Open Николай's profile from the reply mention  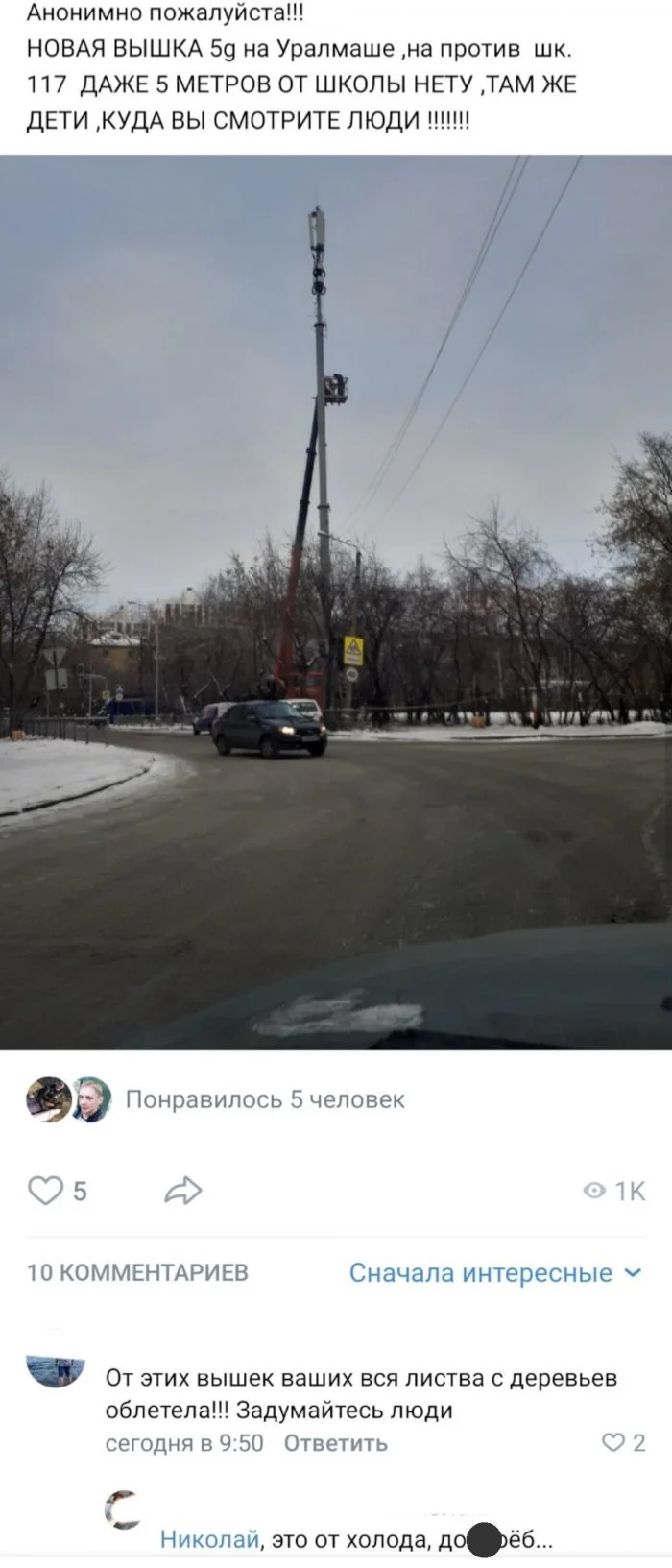tap(209, 1540)
